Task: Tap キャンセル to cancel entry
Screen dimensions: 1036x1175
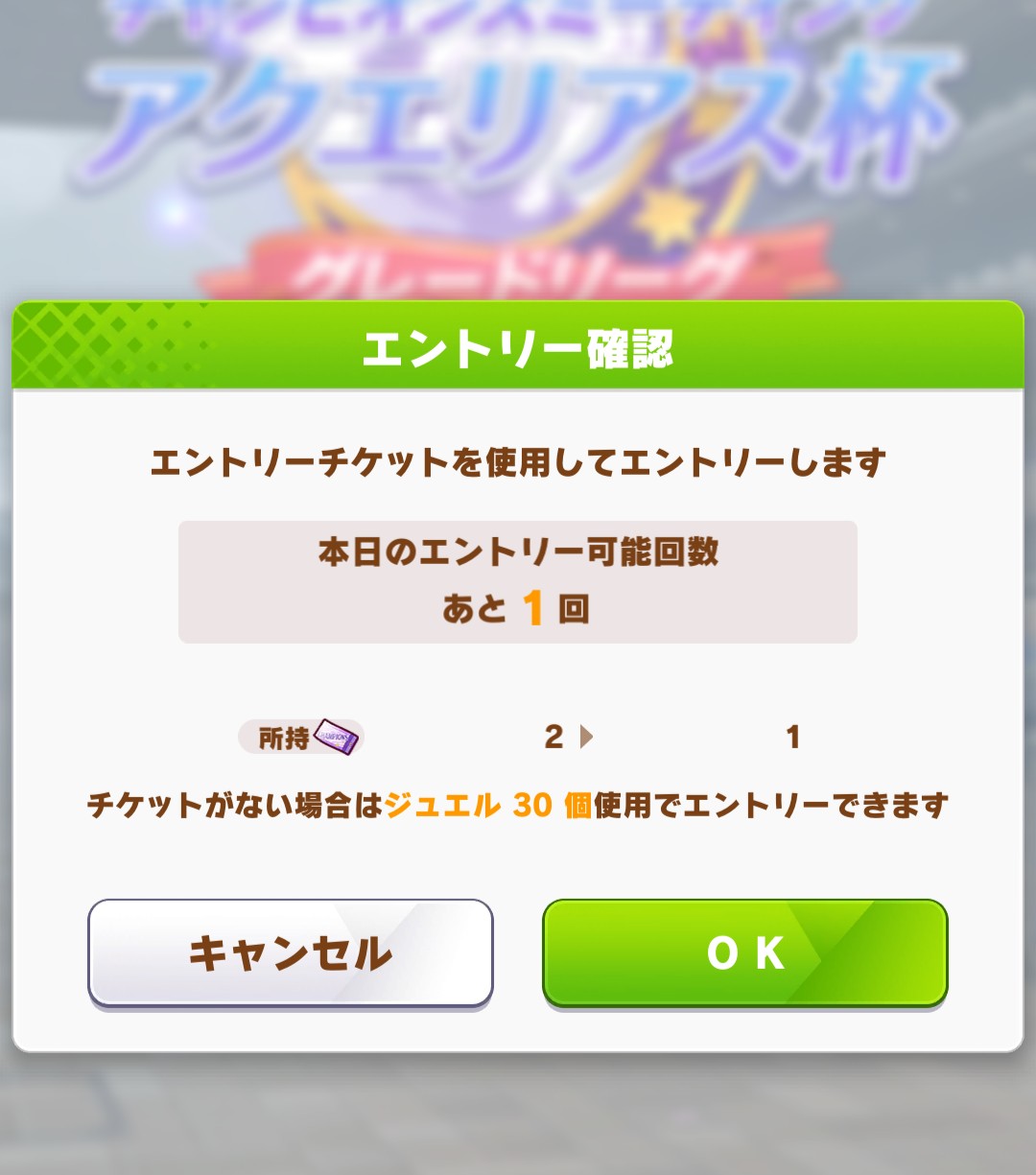Action: click(290, 952)
